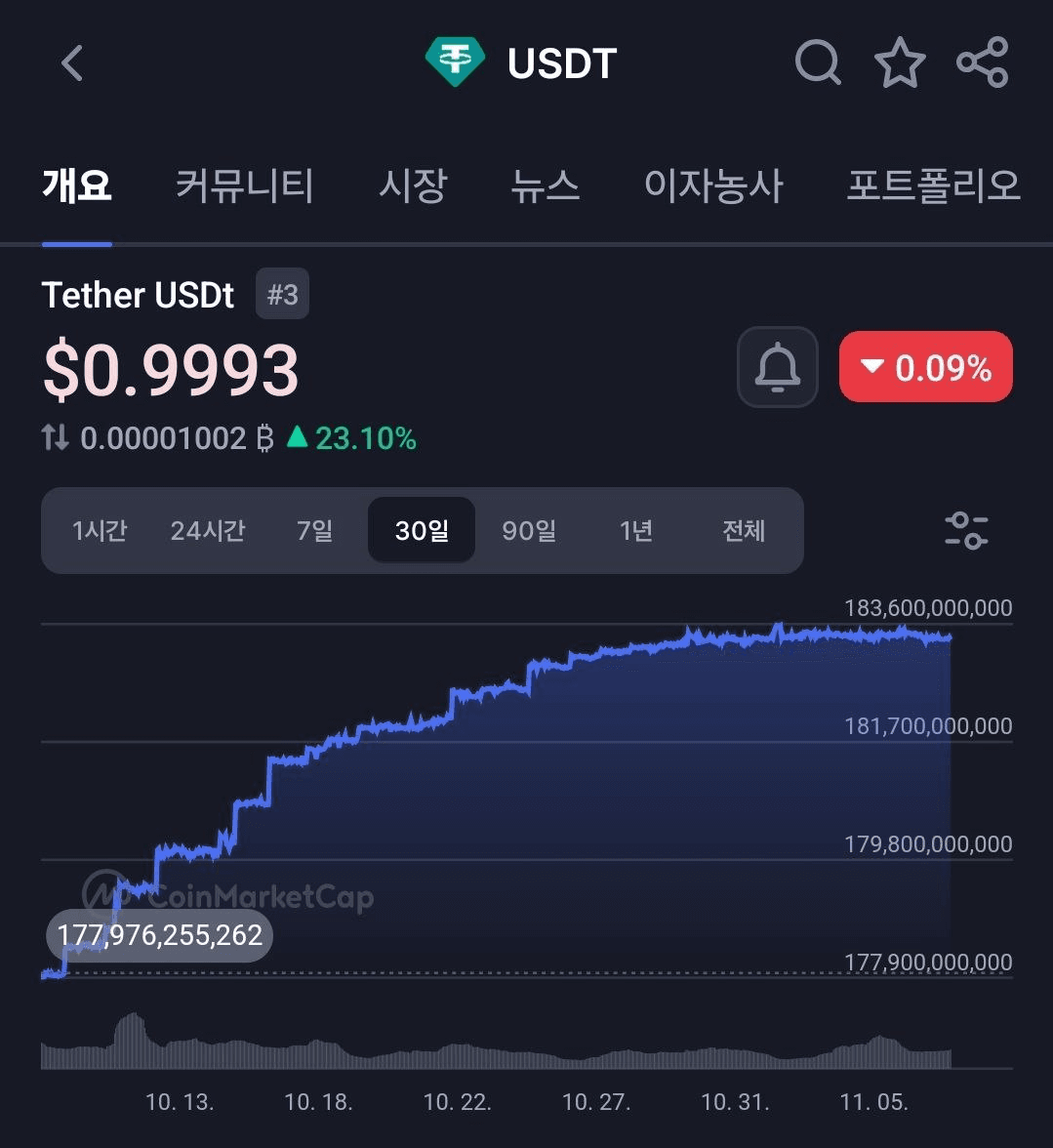Share the USDT page
1053x1148 pixels.
pos(982,62)
